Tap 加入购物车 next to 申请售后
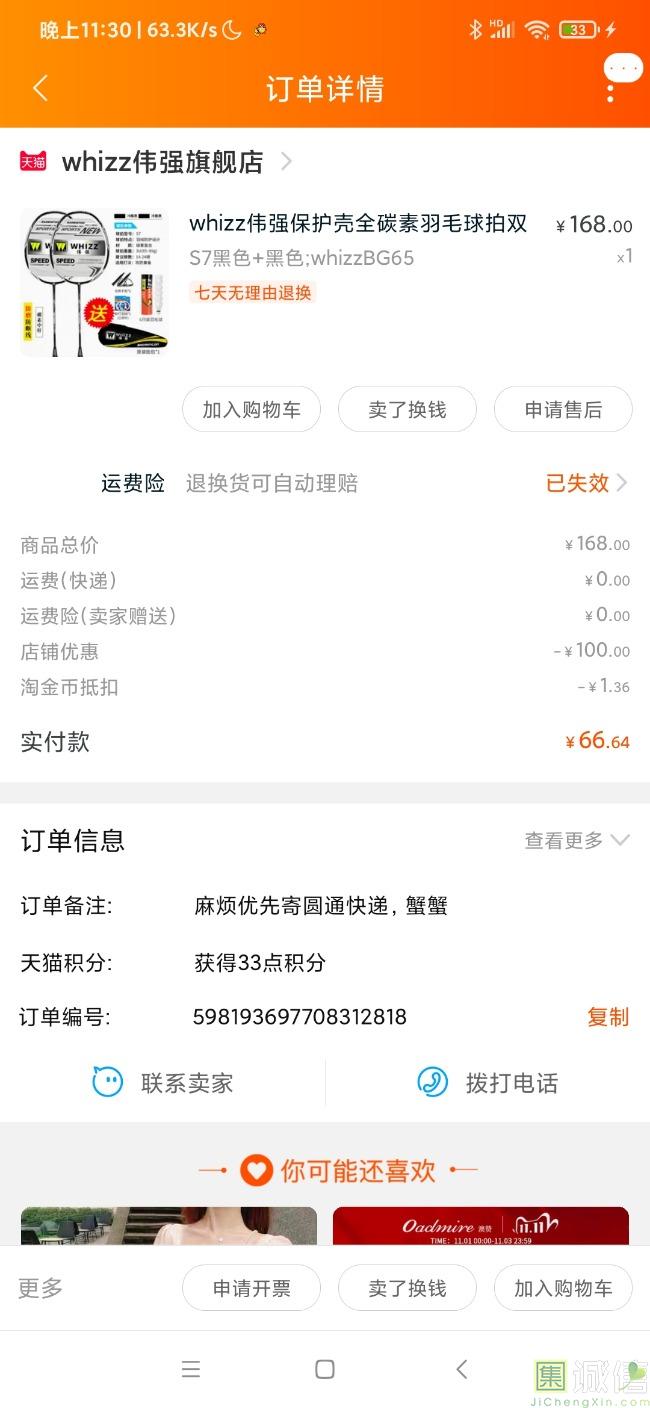650x1408 pixels. (x=251, y=410)
